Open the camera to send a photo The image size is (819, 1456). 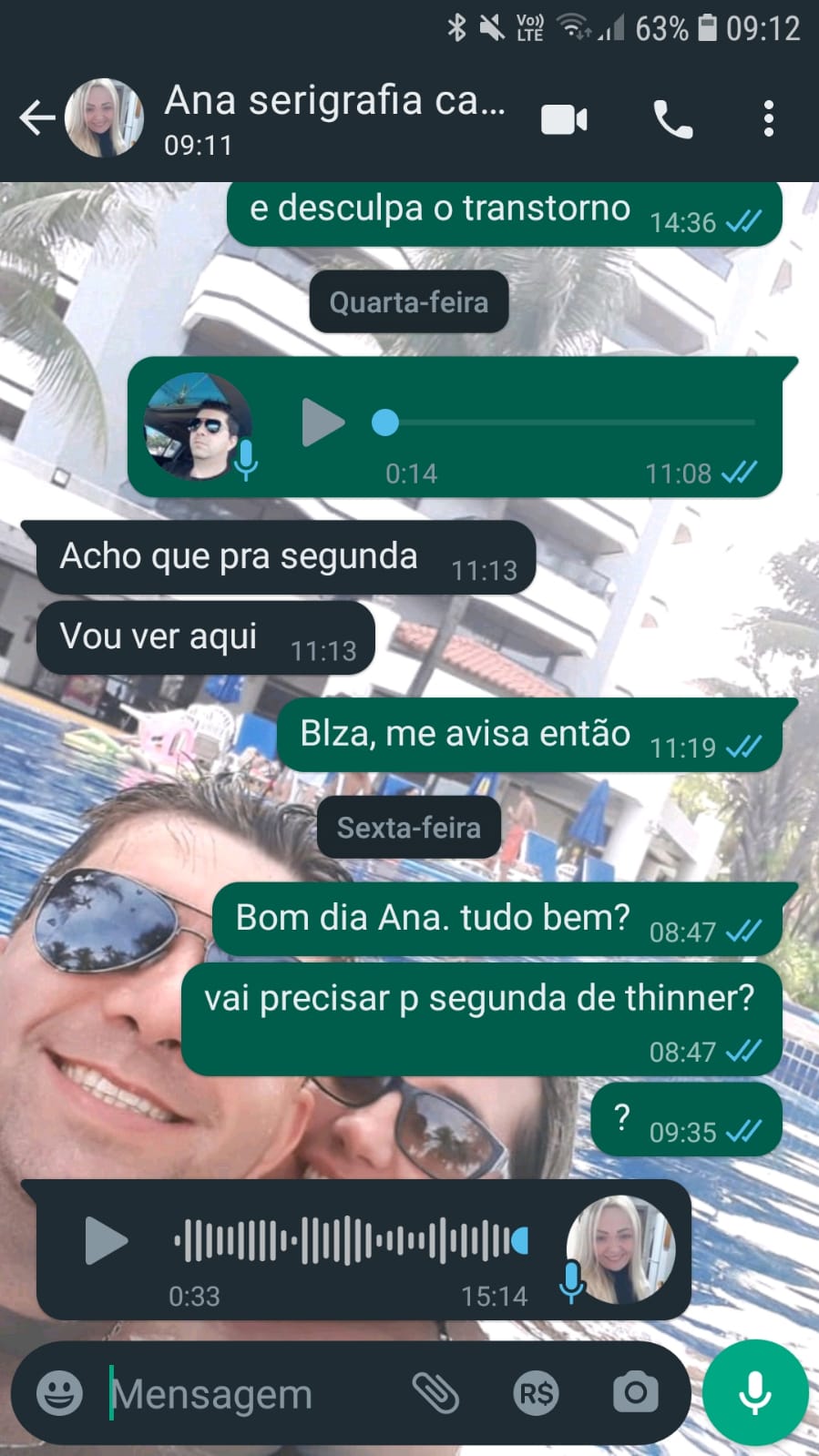(635, 1393)
